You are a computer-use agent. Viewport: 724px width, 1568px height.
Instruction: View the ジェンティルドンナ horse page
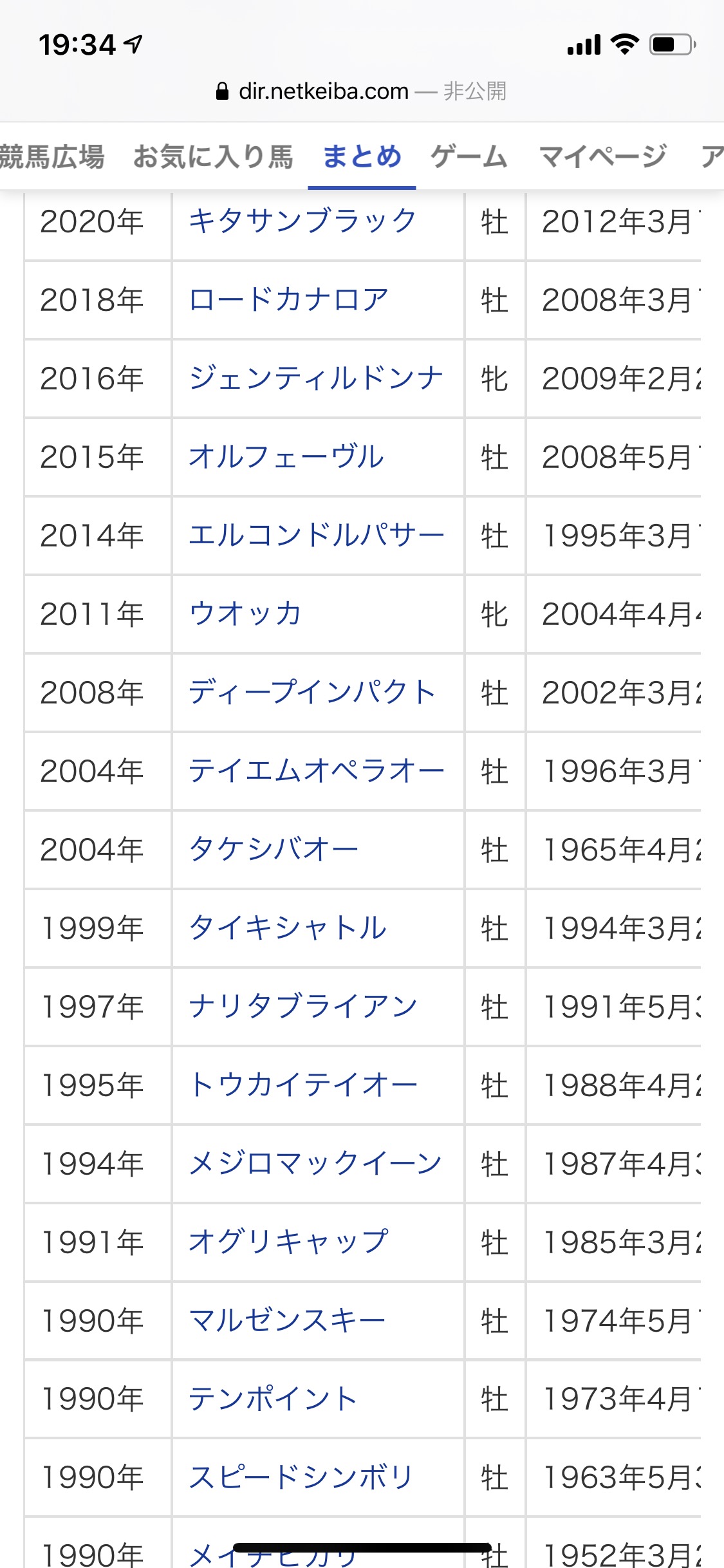click(x=316, y=378)
